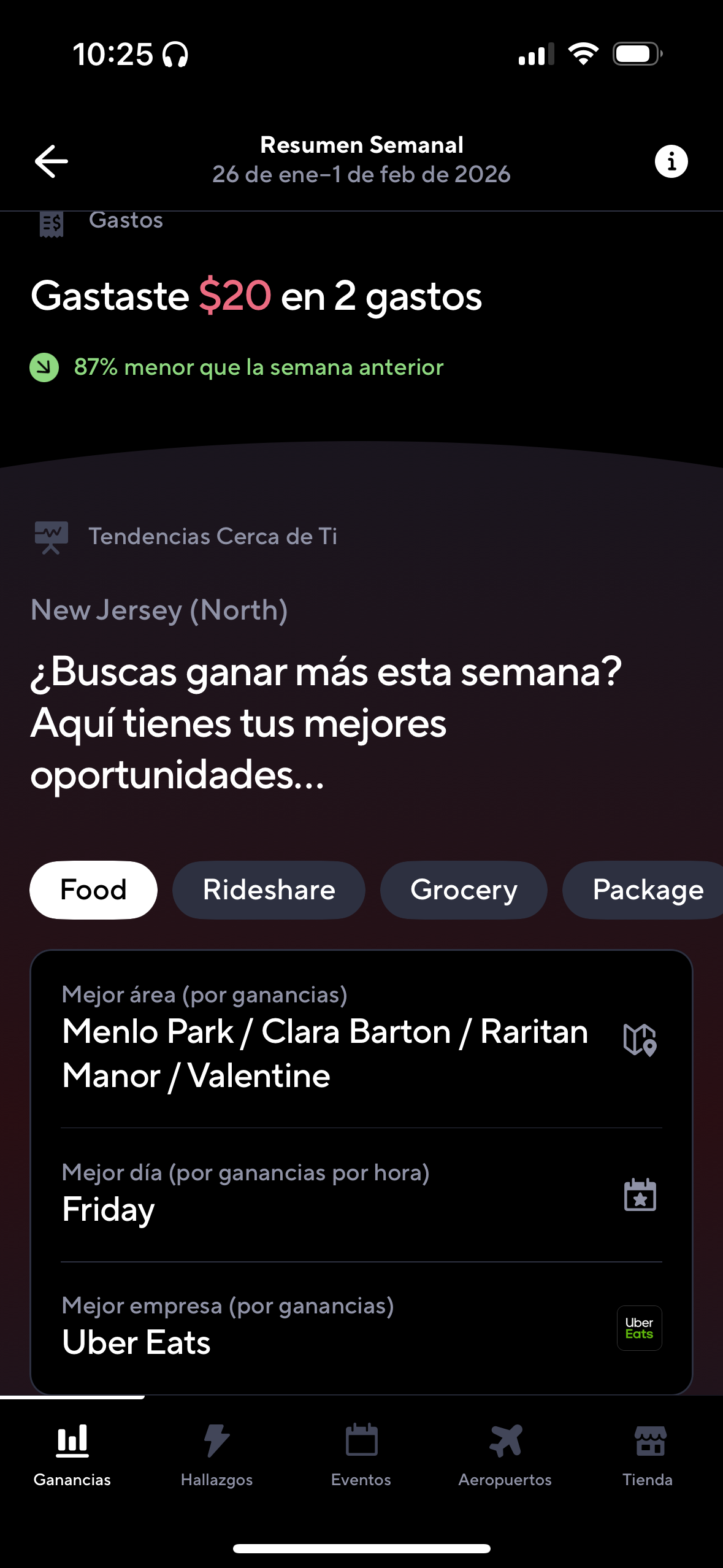Open the Uber Eats best company row
This screenshot has height=1568, width=723.
(361, 1328)
